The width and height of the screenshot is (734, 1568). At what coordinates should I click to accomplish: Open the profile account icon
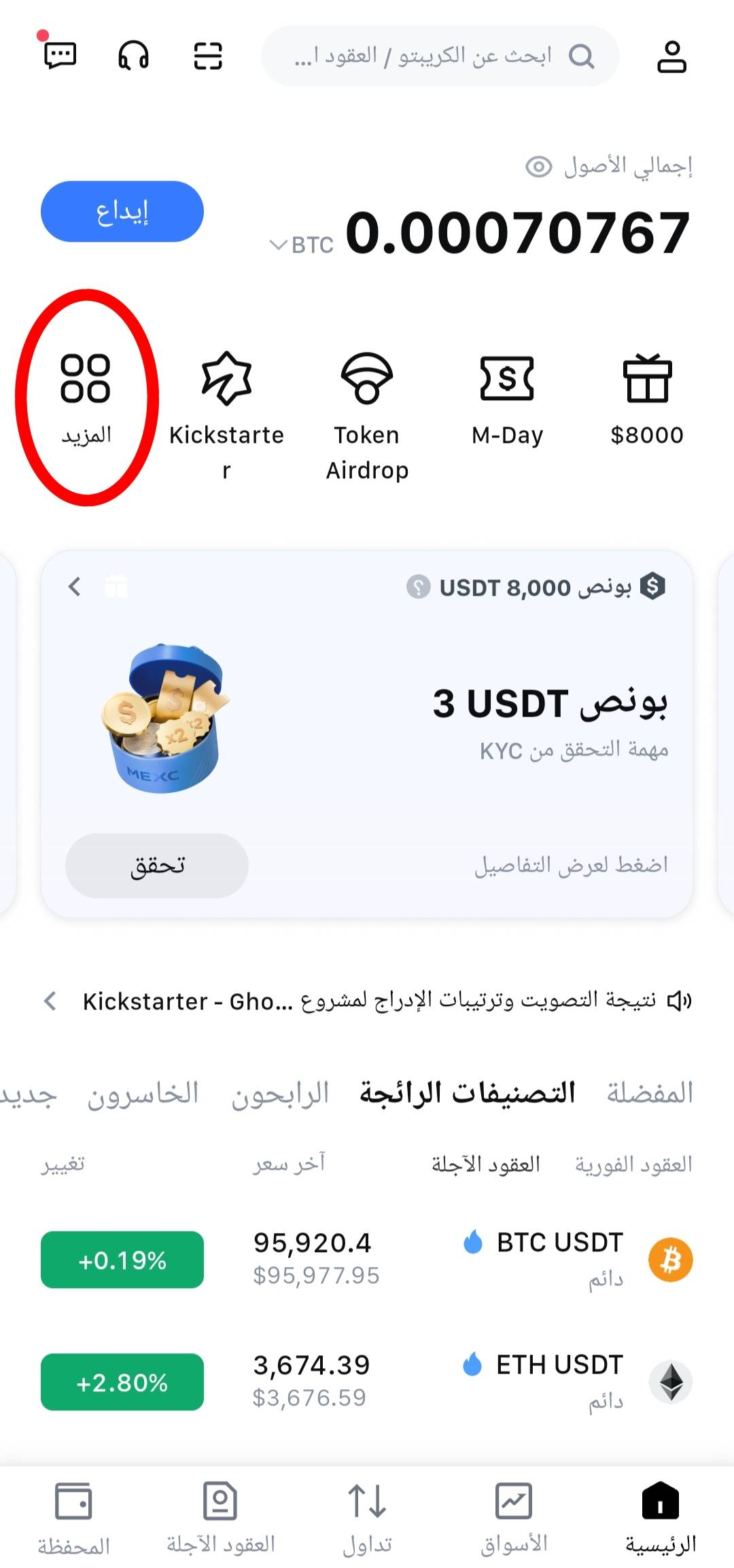[x=671, y=56]
